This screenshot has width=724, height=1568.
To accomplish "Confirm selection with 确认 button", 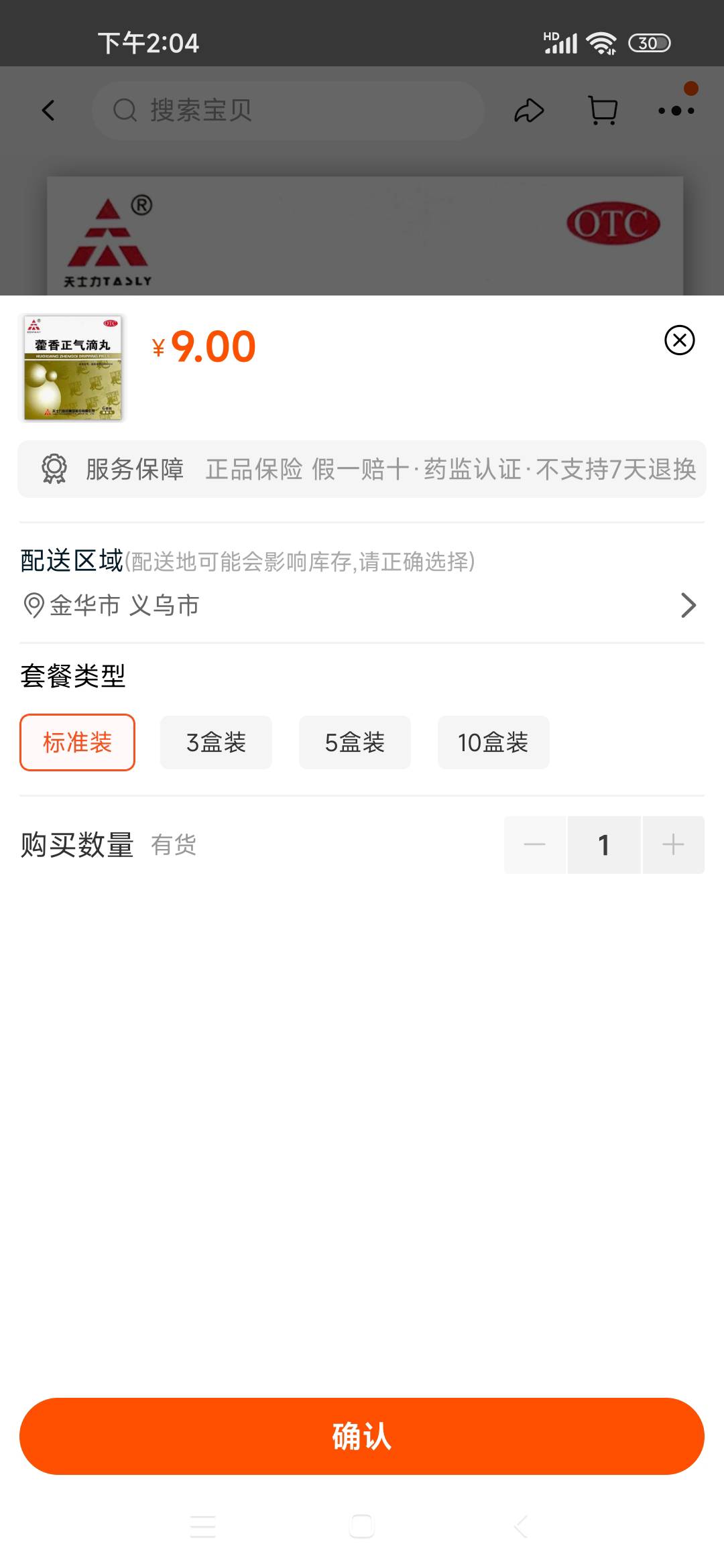I will [362, 1436].
